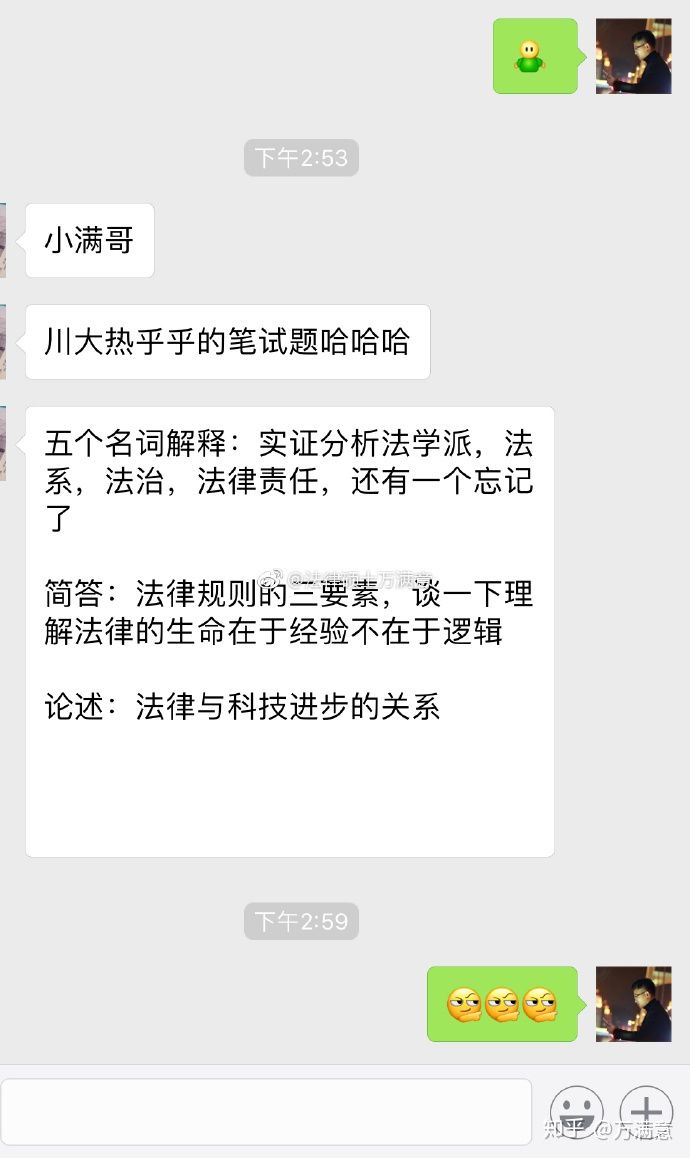Image resolution: width=690 pixels, height=1158 pixels.
Task: Open the emoji picker
Action: pos(576,1111)
